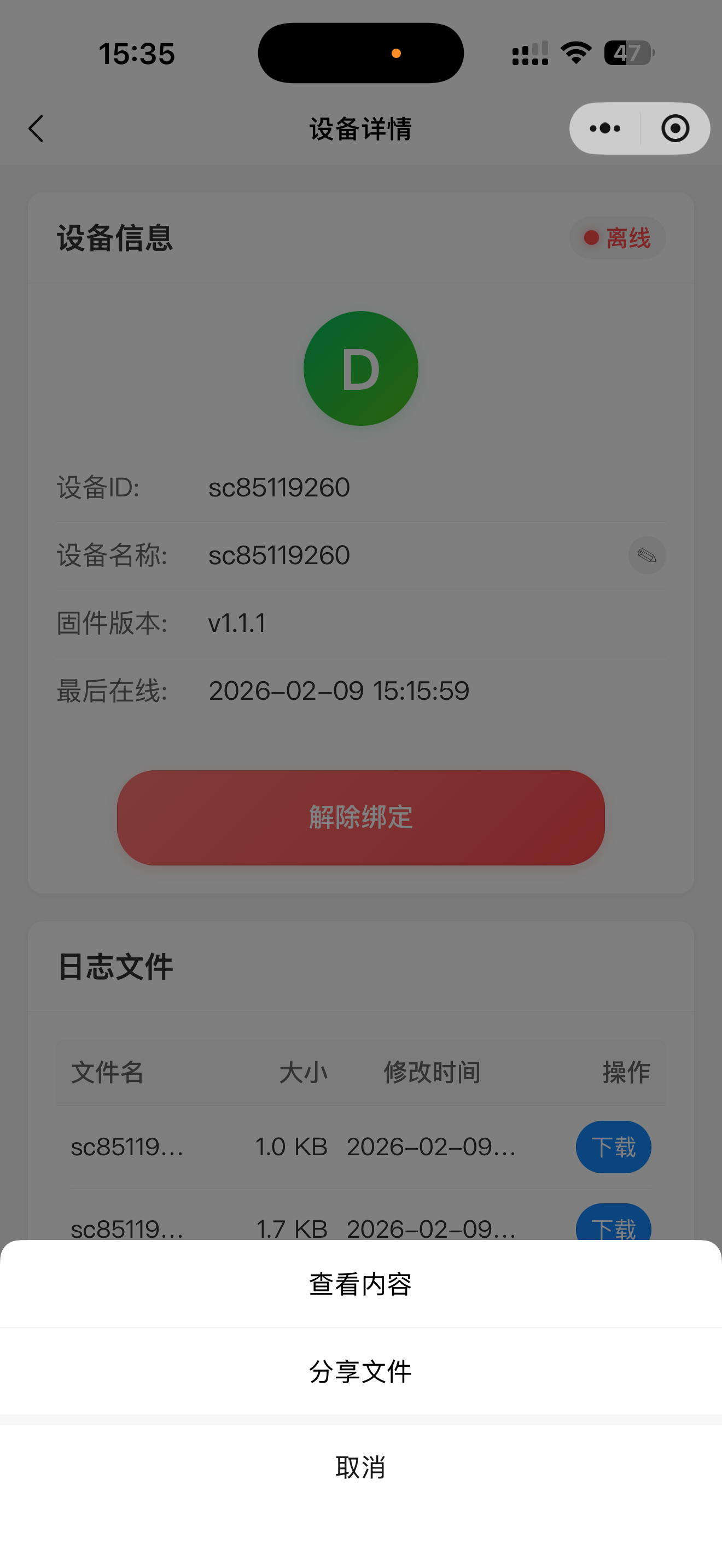Select 查看内容 from the action sheet

click(361, 1284)
